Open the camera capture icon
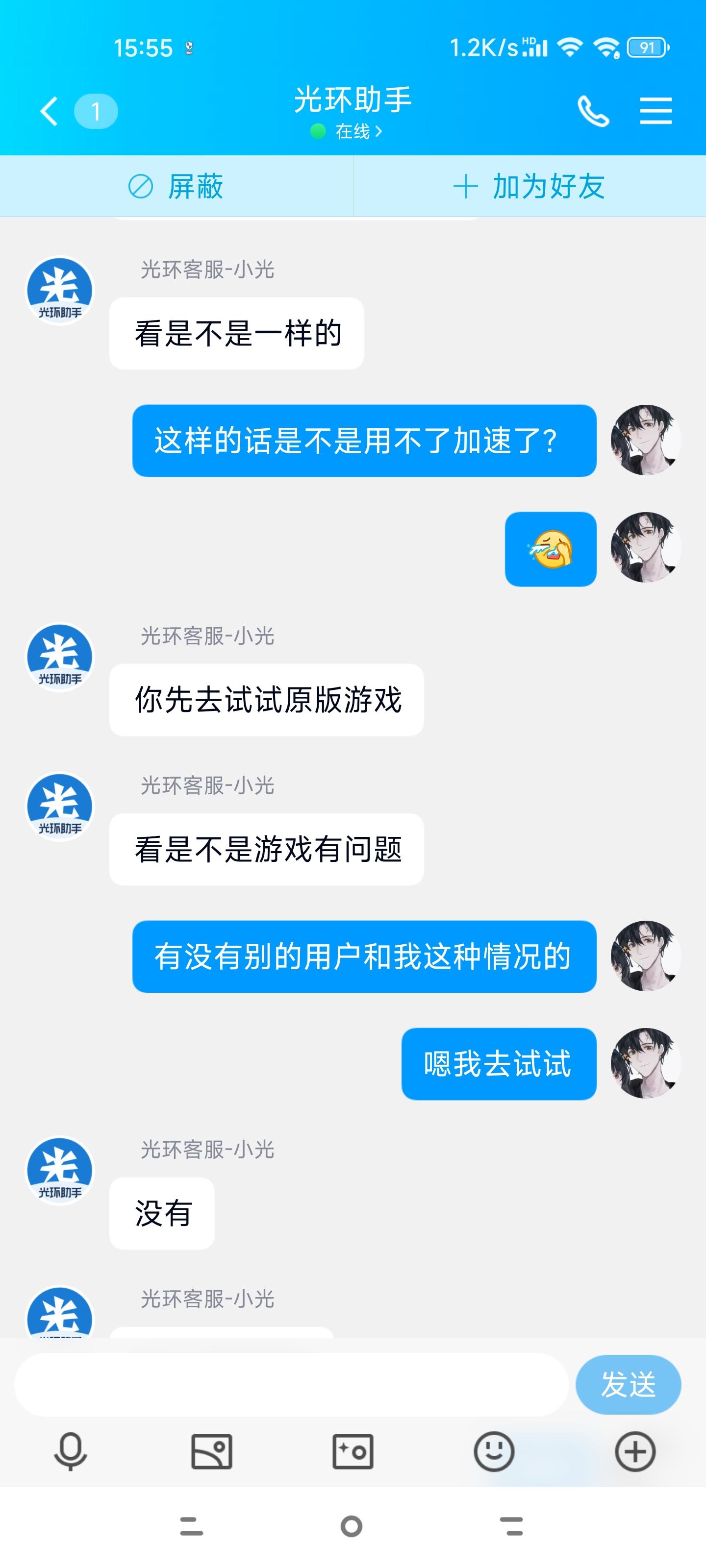 (x=353, y=1451)
